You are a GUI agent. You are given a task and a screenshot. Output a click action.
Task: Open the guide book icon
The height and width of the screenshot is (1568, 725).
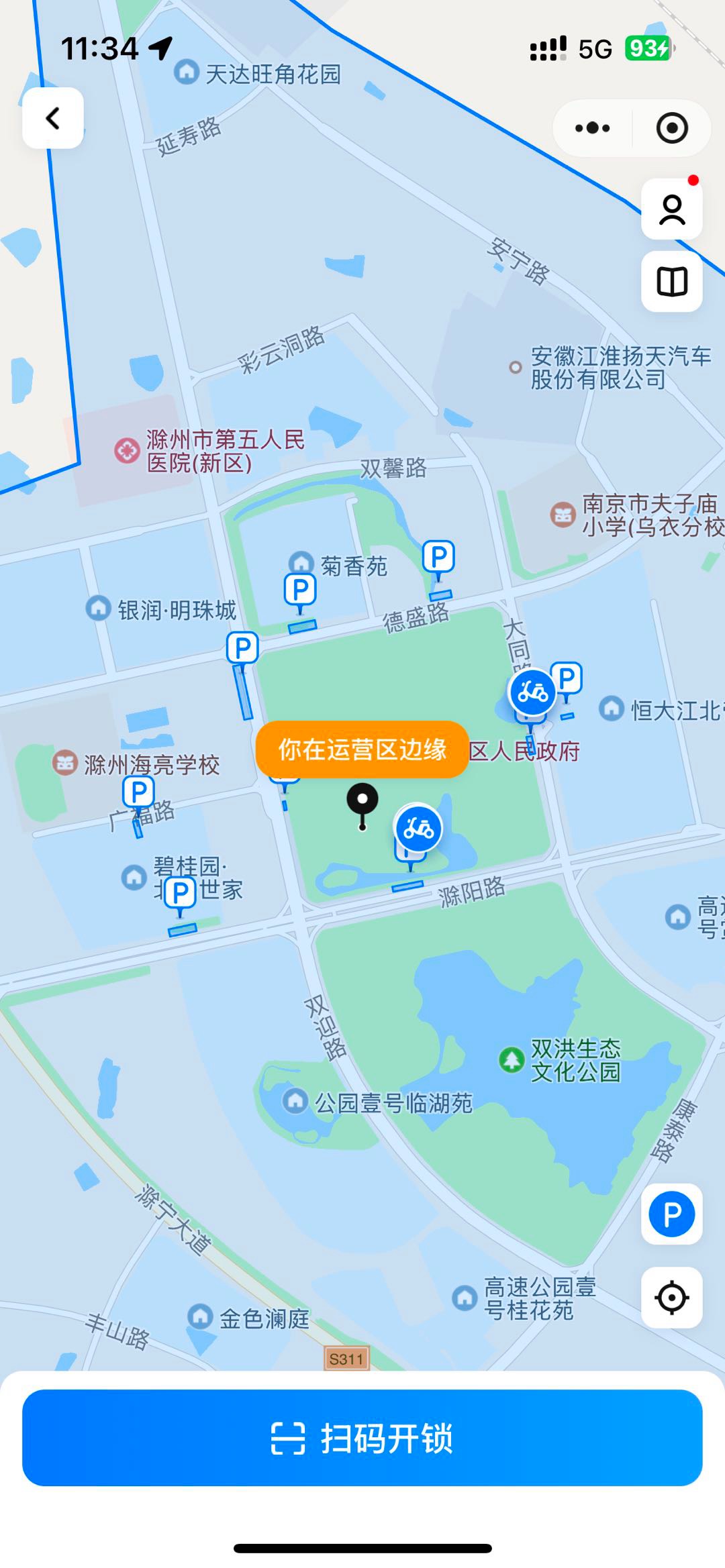click(x=671, y=281)
